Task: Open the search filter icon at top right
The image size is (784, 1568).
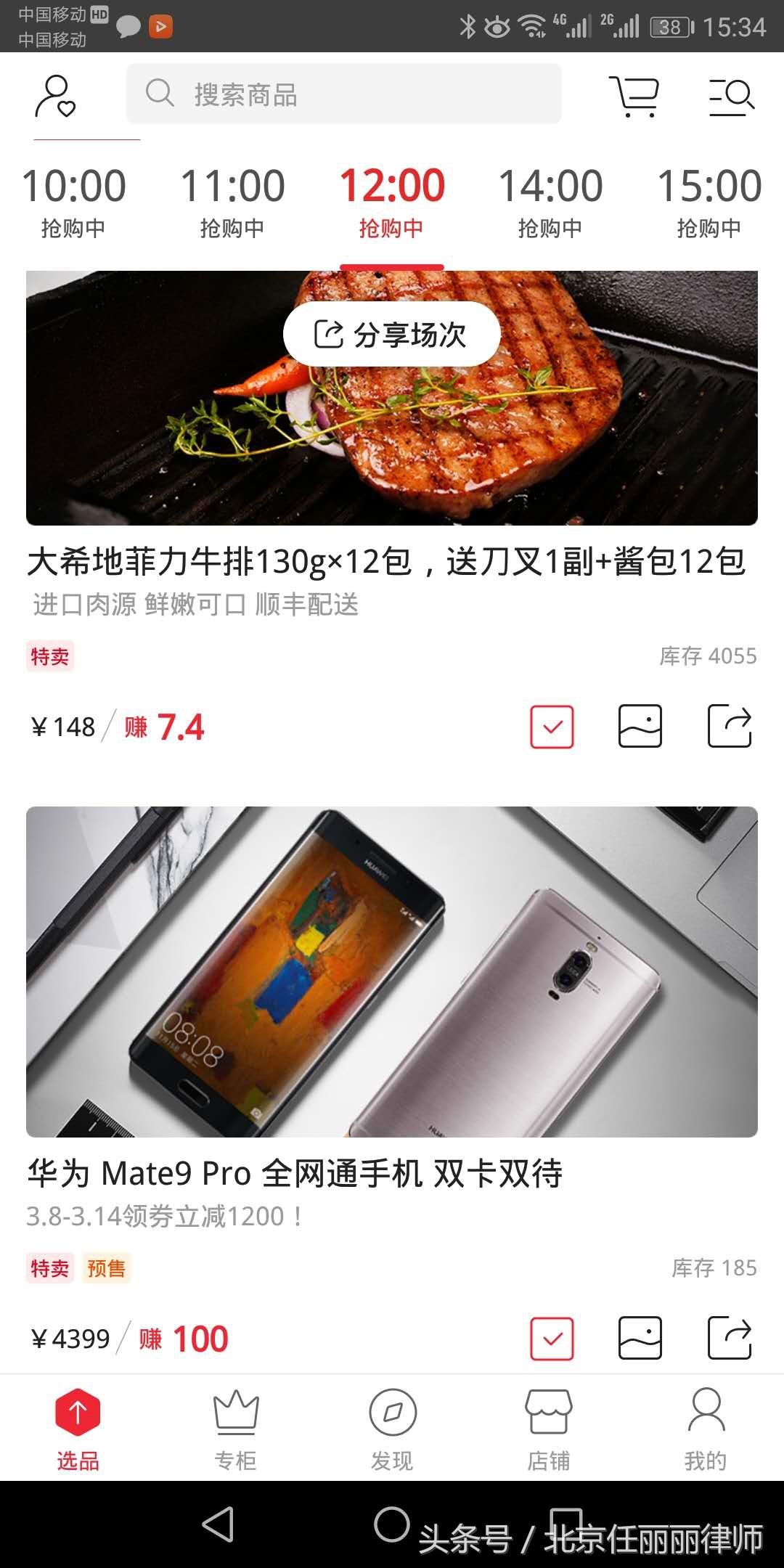Action: click(x=732, y=97)
